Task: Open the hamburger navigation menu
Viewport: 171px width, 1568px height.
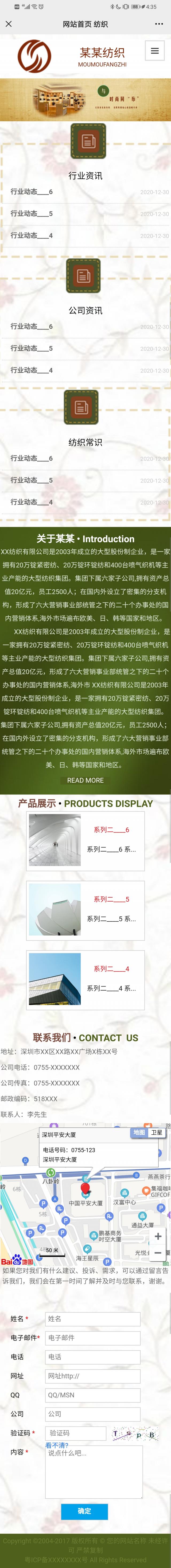Action: 155,51
